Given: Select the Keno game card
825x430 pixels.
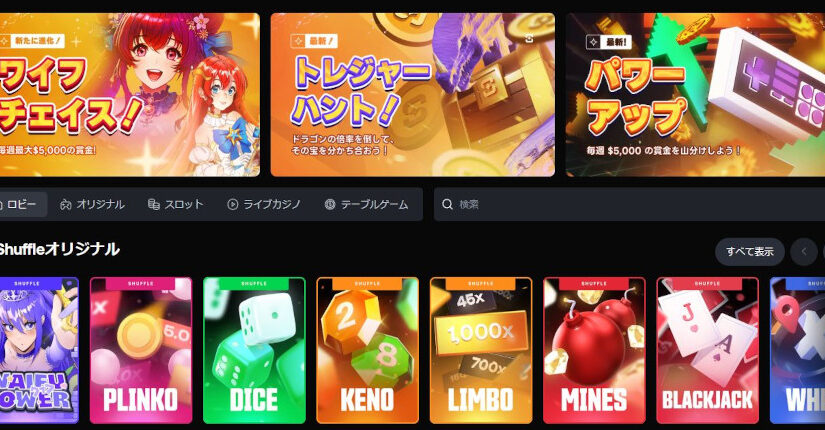Looking at the screenshot, I should [x=367, y=350].
